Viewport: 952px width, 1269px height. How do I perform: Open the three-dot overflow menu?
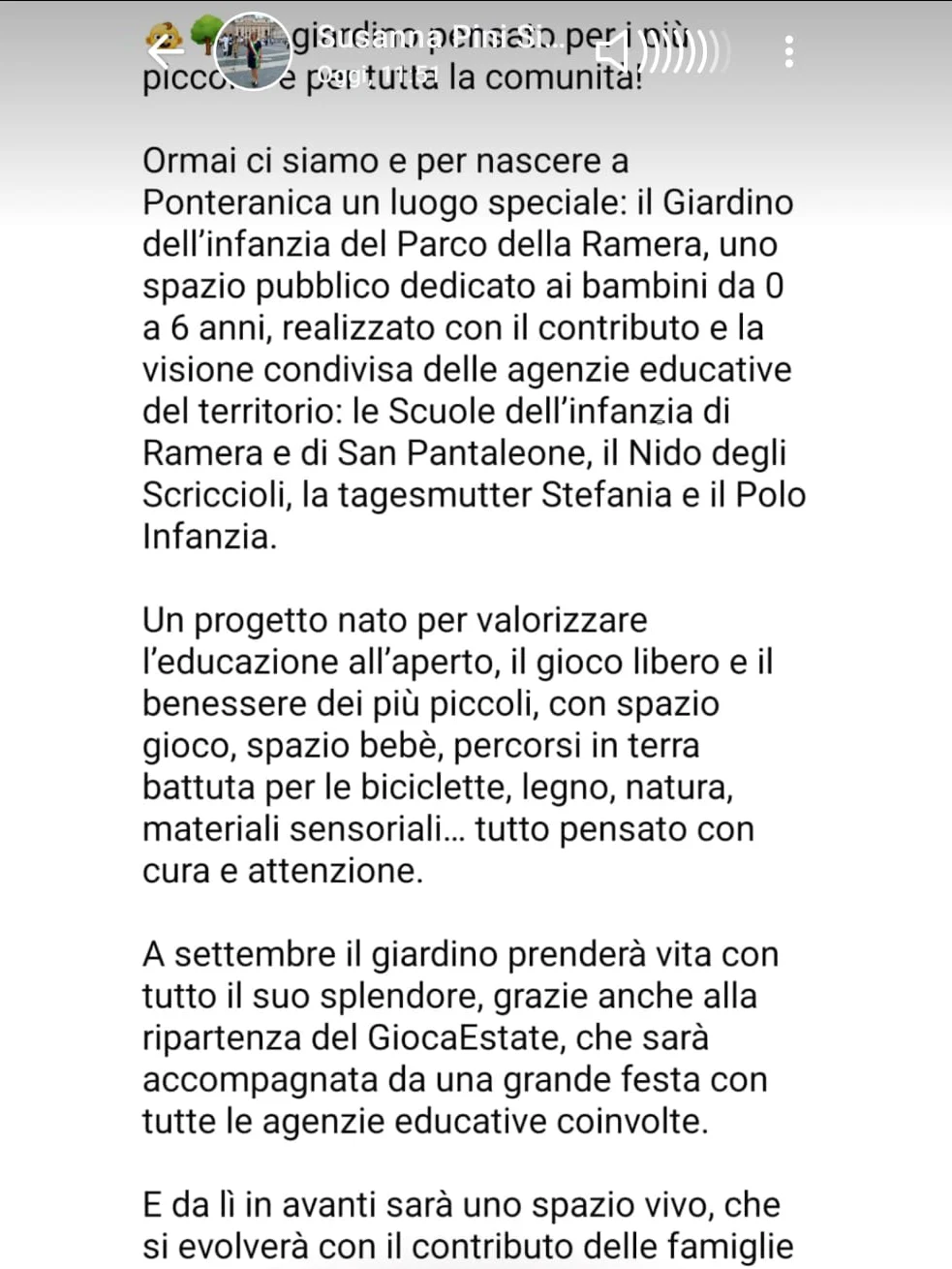coord(789,51)
